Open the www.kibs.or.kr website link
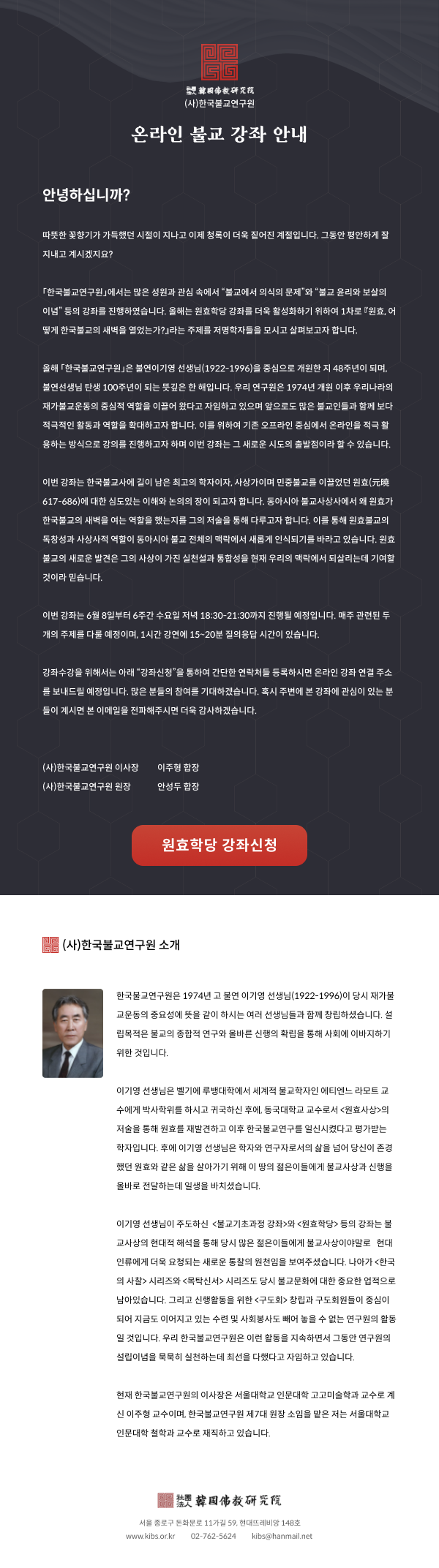Viewport: 439px width, 1568px height. click(150, 1536)
